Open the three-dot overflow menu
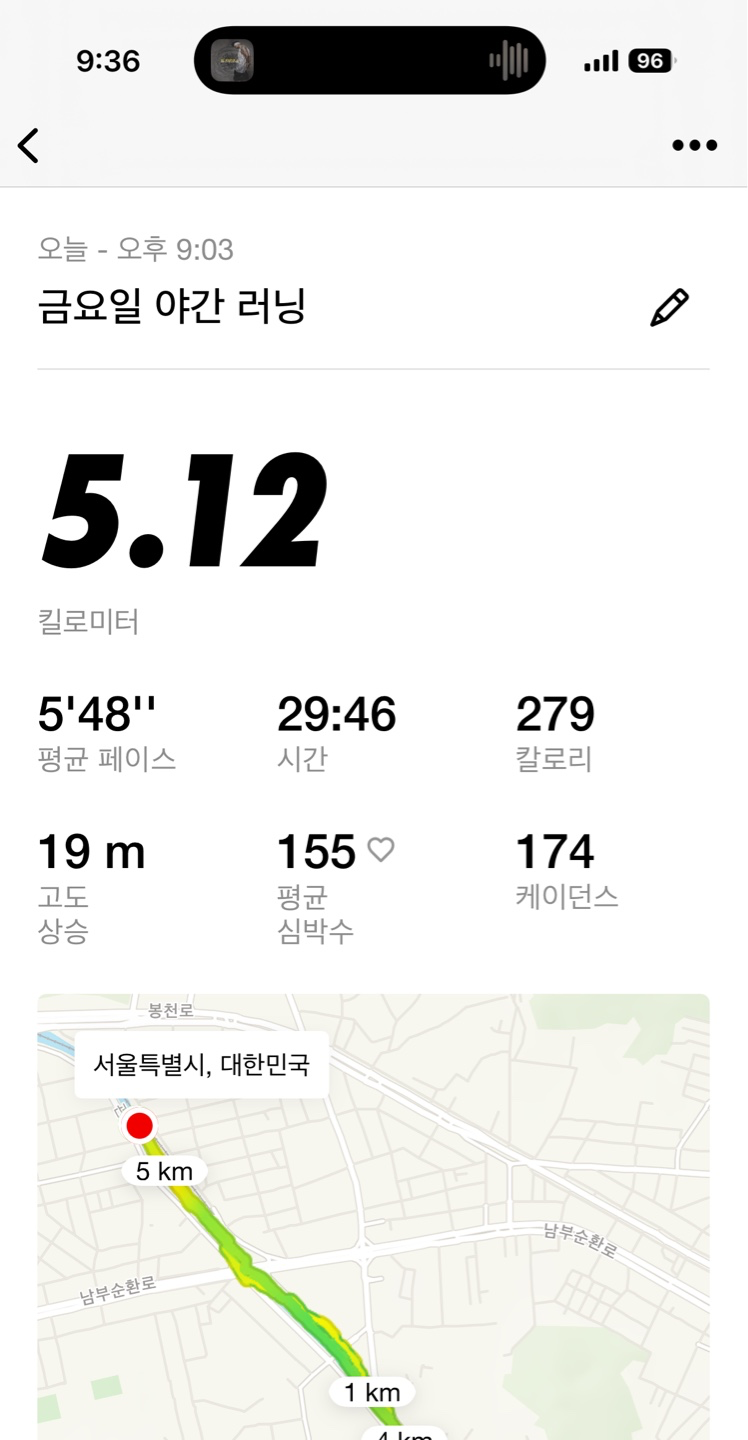748x1440 pixels. tap(694, 146)
